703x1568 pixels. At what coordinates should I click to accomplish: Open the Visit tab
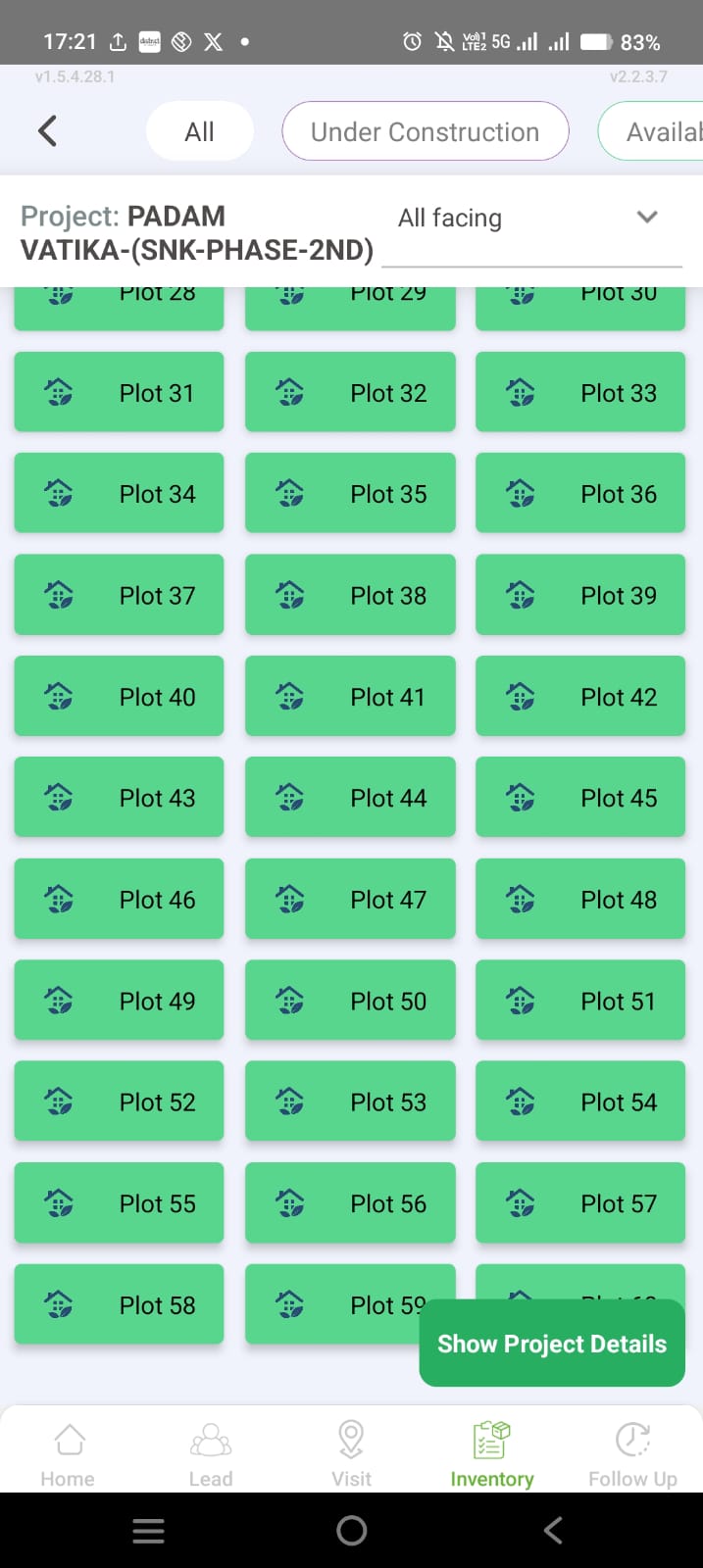click(351, 1454)
